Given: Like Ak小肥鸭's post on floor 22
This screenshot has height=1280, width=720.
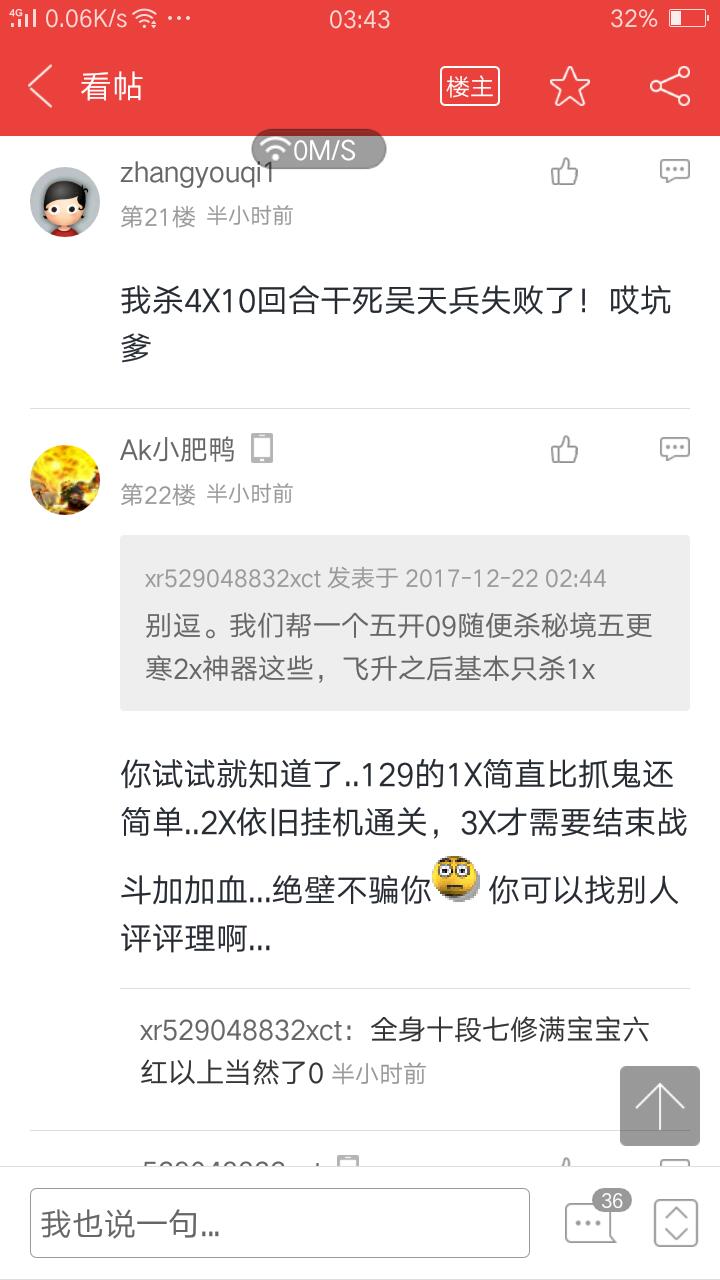Looking at the screenshot, I should pyautogui.click(x=565, y=450).
